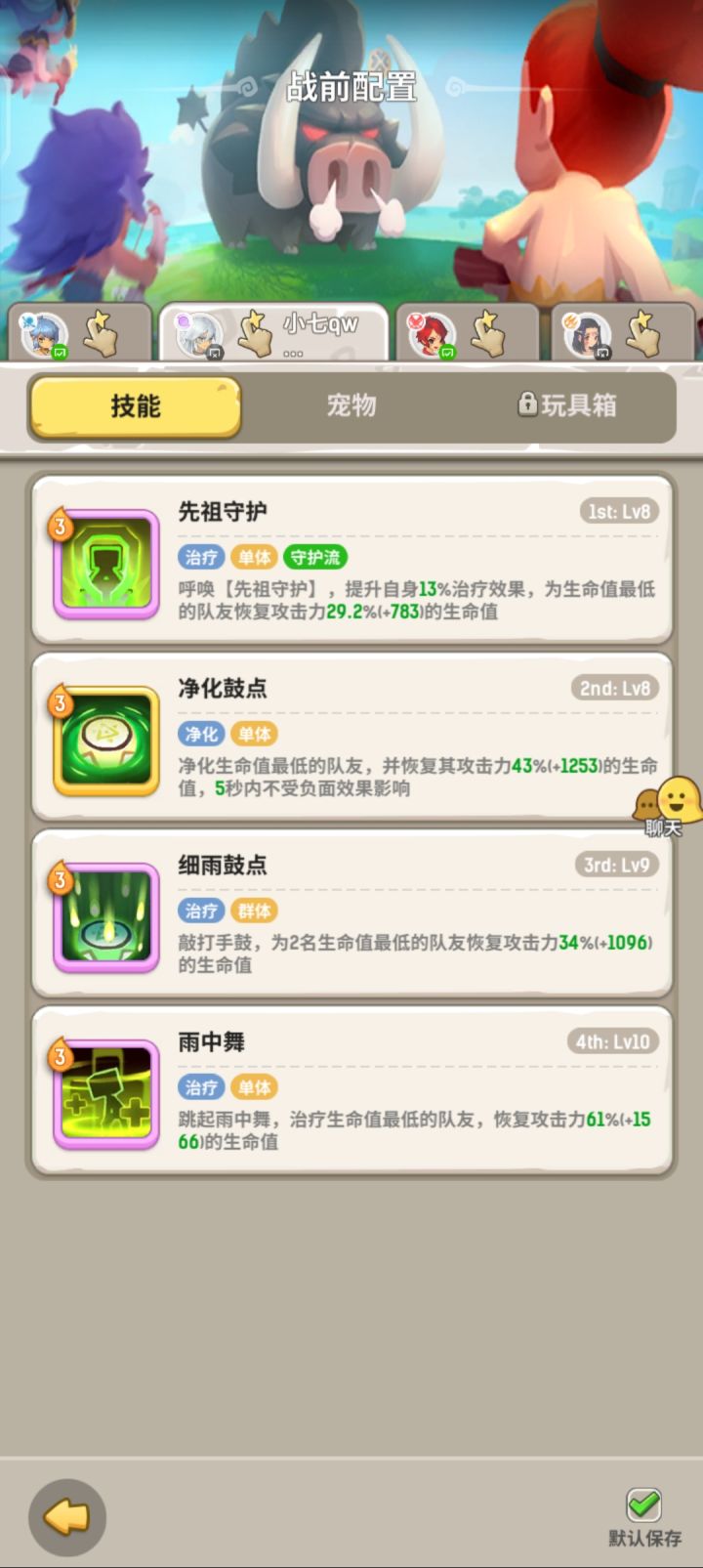Switch to the 宠物 tab
The image size is (703, 1568).
(x=351, y=405)
